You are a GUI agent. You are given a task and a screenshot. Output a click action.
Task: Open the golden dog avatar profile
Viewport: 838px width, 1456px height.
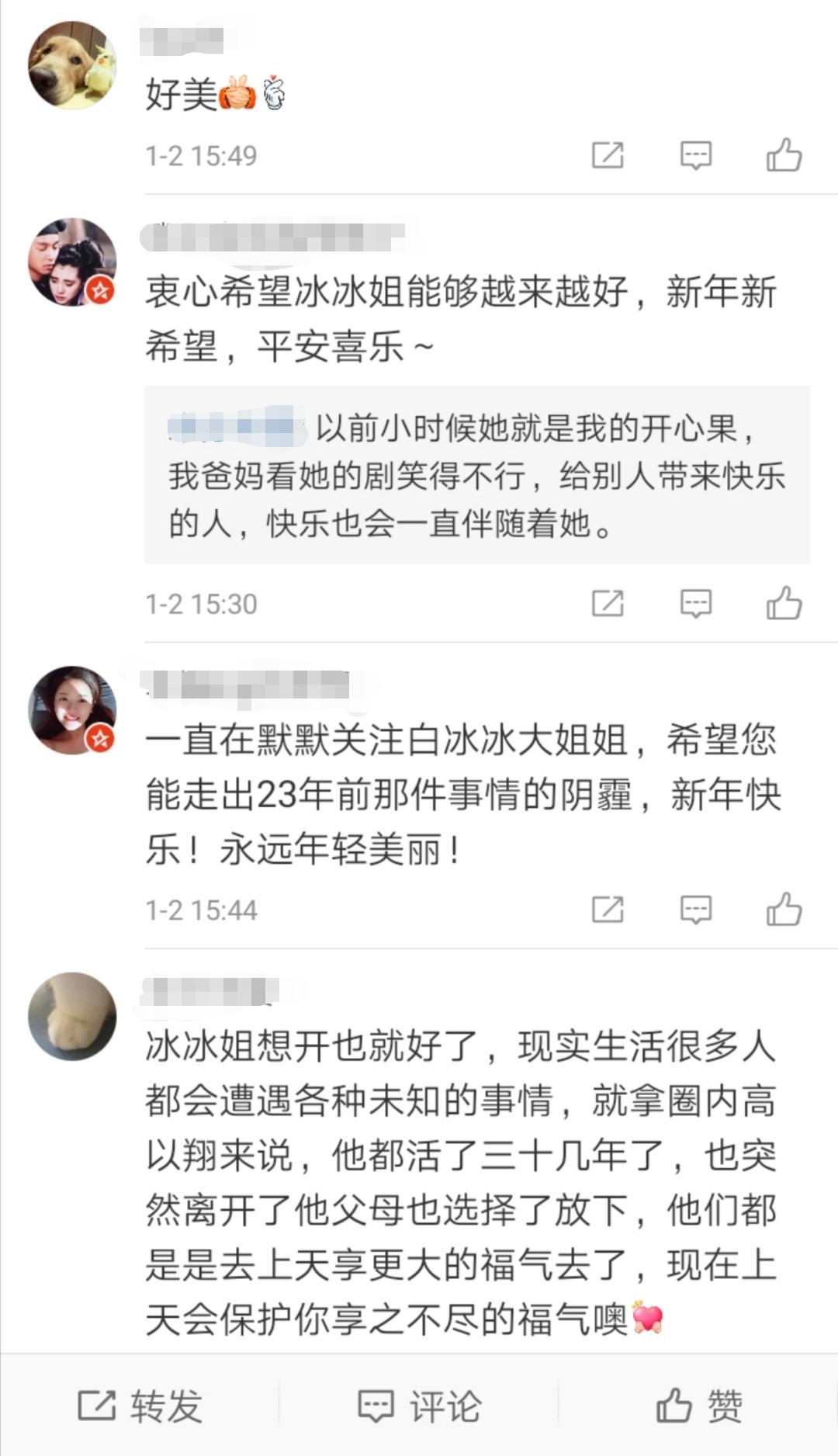[72, 66]
